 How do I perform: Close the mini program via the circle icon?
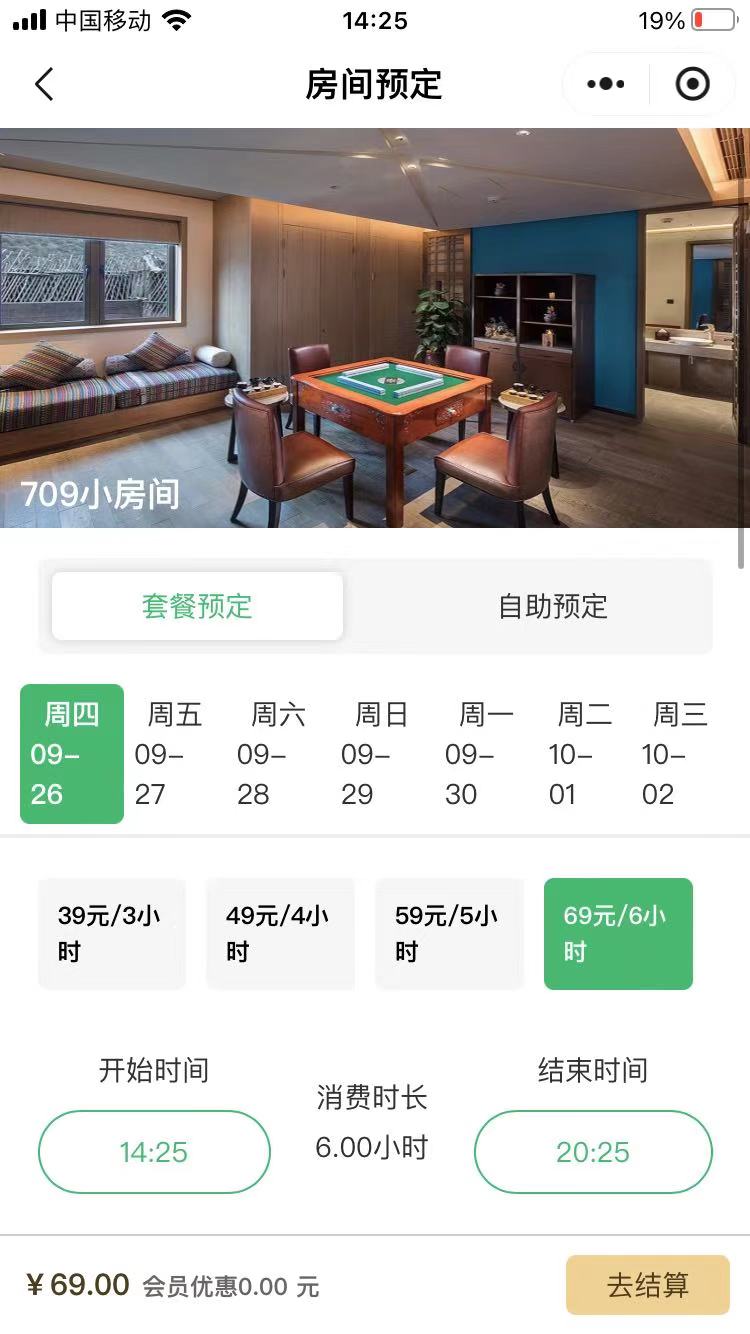[x=692, y=85]
